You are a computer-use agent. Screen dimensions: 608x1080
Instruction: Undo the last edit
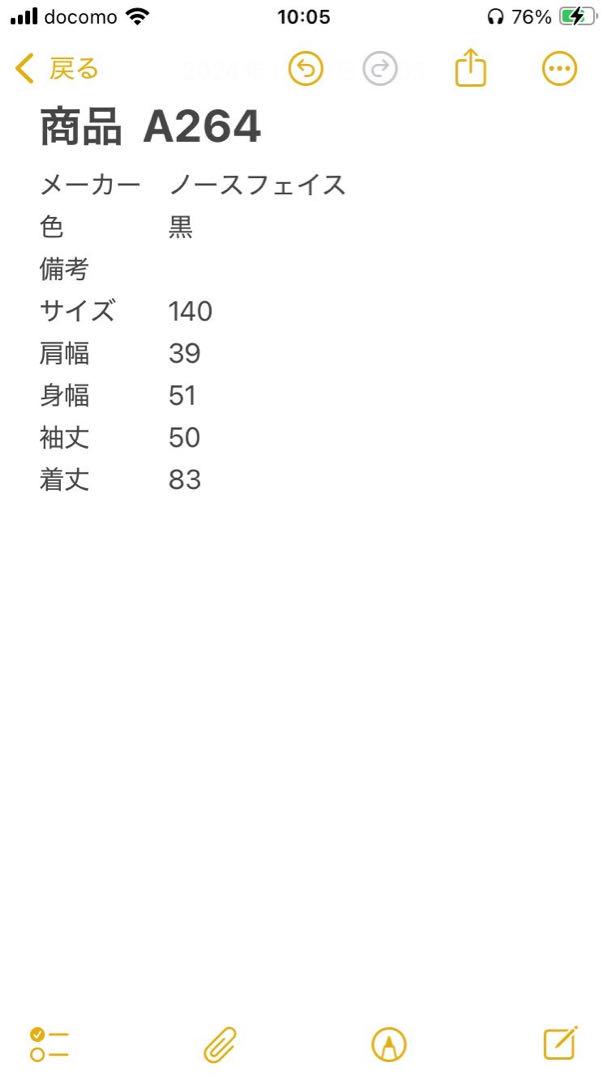tap(306, 69)
